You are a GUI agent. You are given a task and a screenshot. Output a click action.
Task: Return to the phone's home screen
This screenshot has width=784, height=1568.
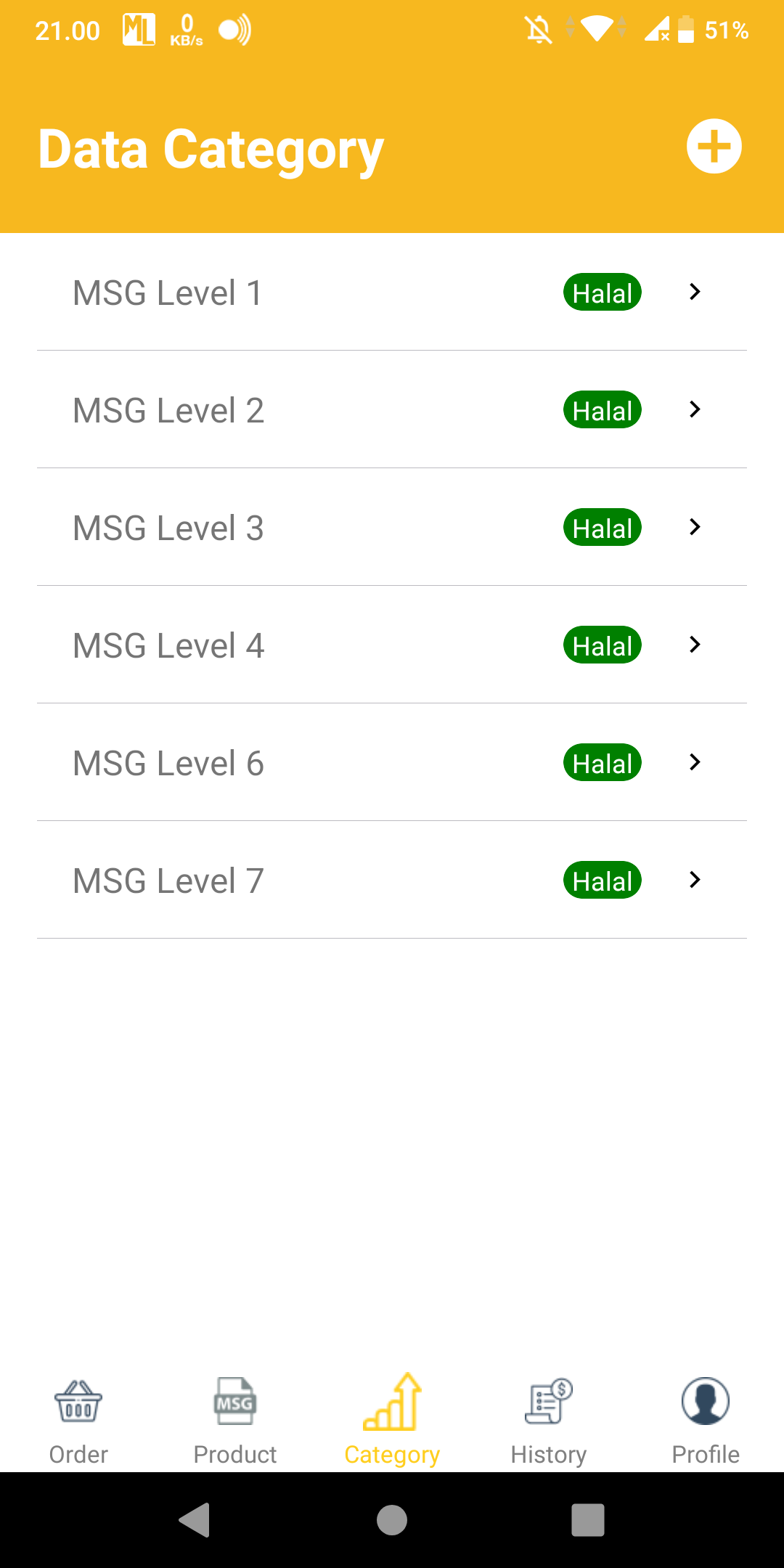point(392,1519)
